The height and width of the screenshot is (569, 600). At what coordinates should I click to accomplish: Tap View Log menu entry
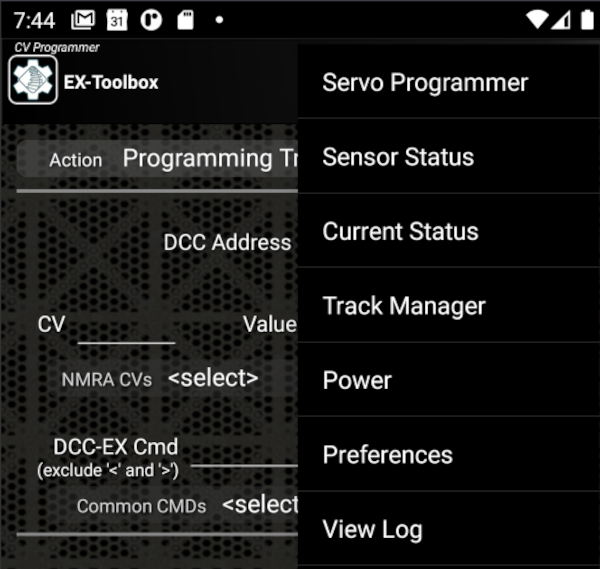tap(372, 529)
